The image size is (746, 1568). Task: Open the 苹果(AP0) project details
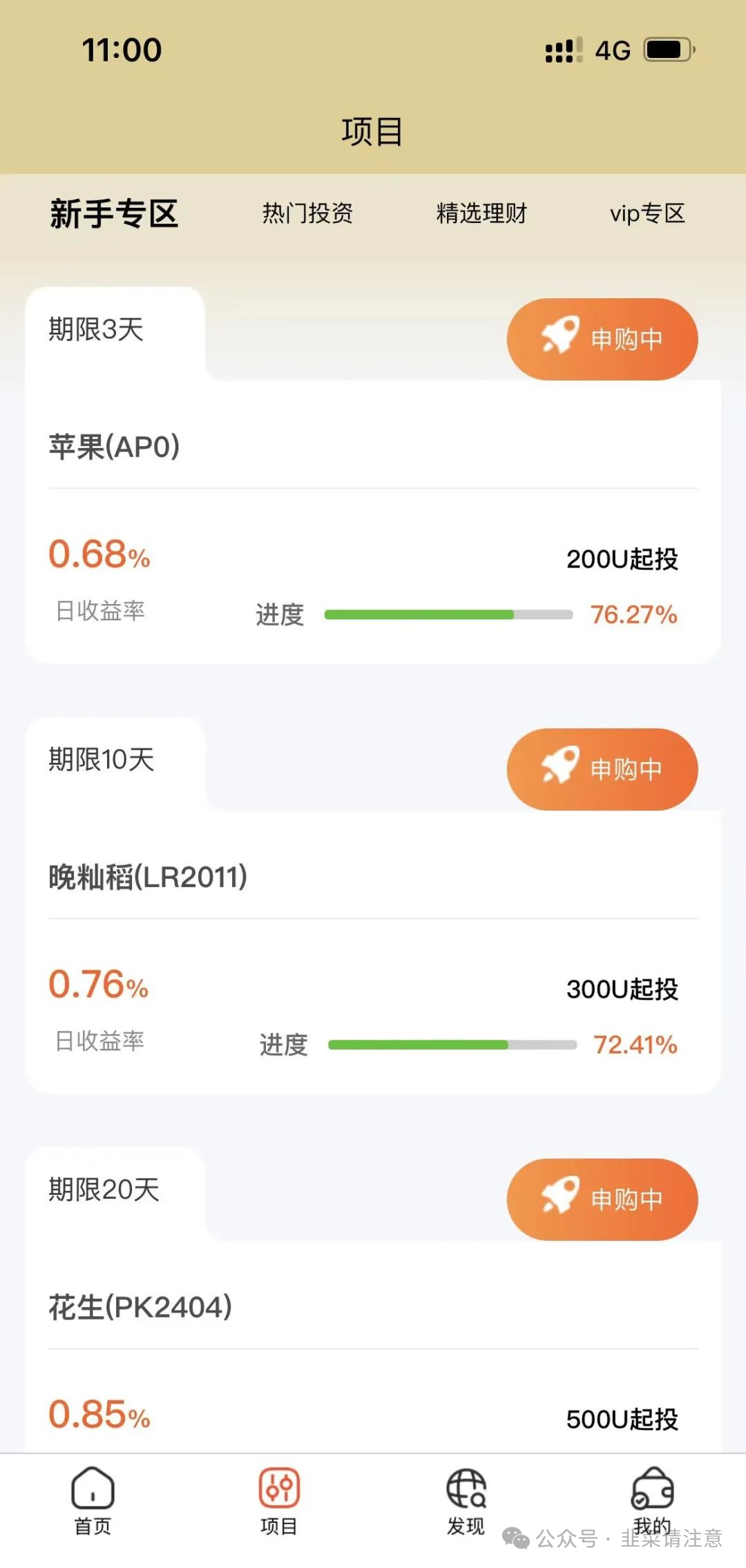pyautogui.click(x=114, y=447)
